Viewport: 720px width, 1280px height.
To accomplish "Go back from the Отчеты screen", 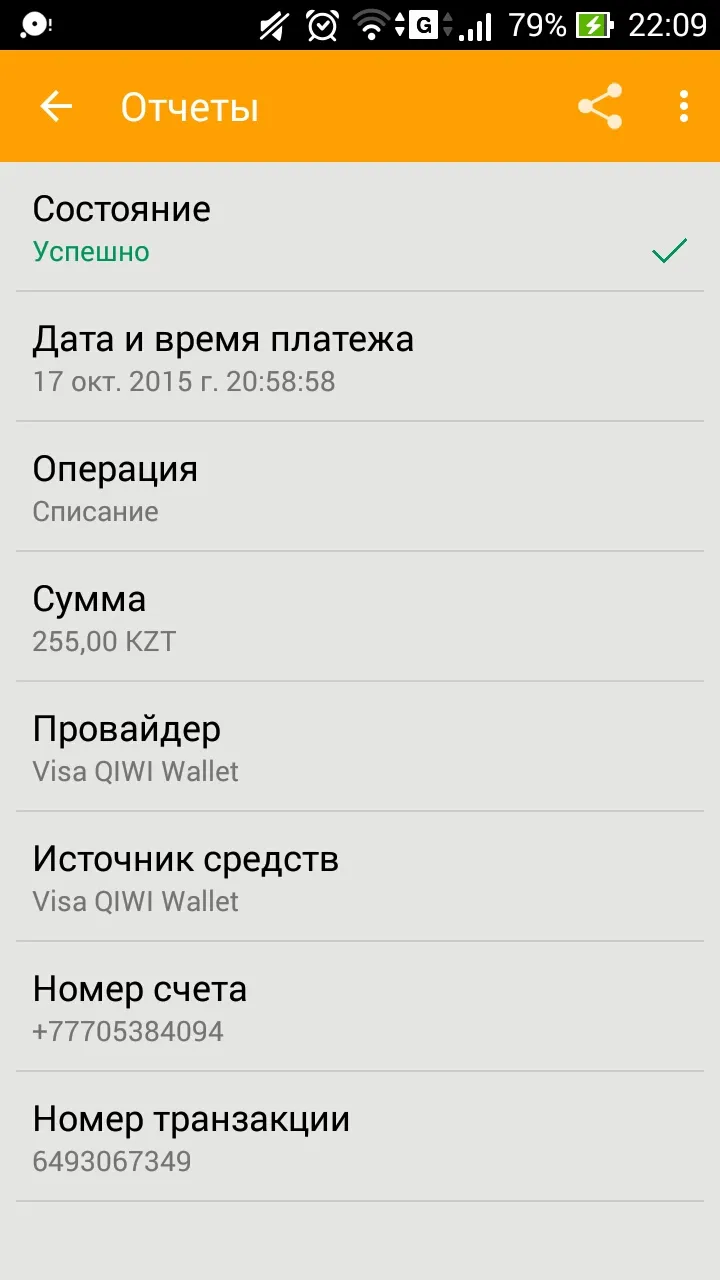I will coord(56,106).
